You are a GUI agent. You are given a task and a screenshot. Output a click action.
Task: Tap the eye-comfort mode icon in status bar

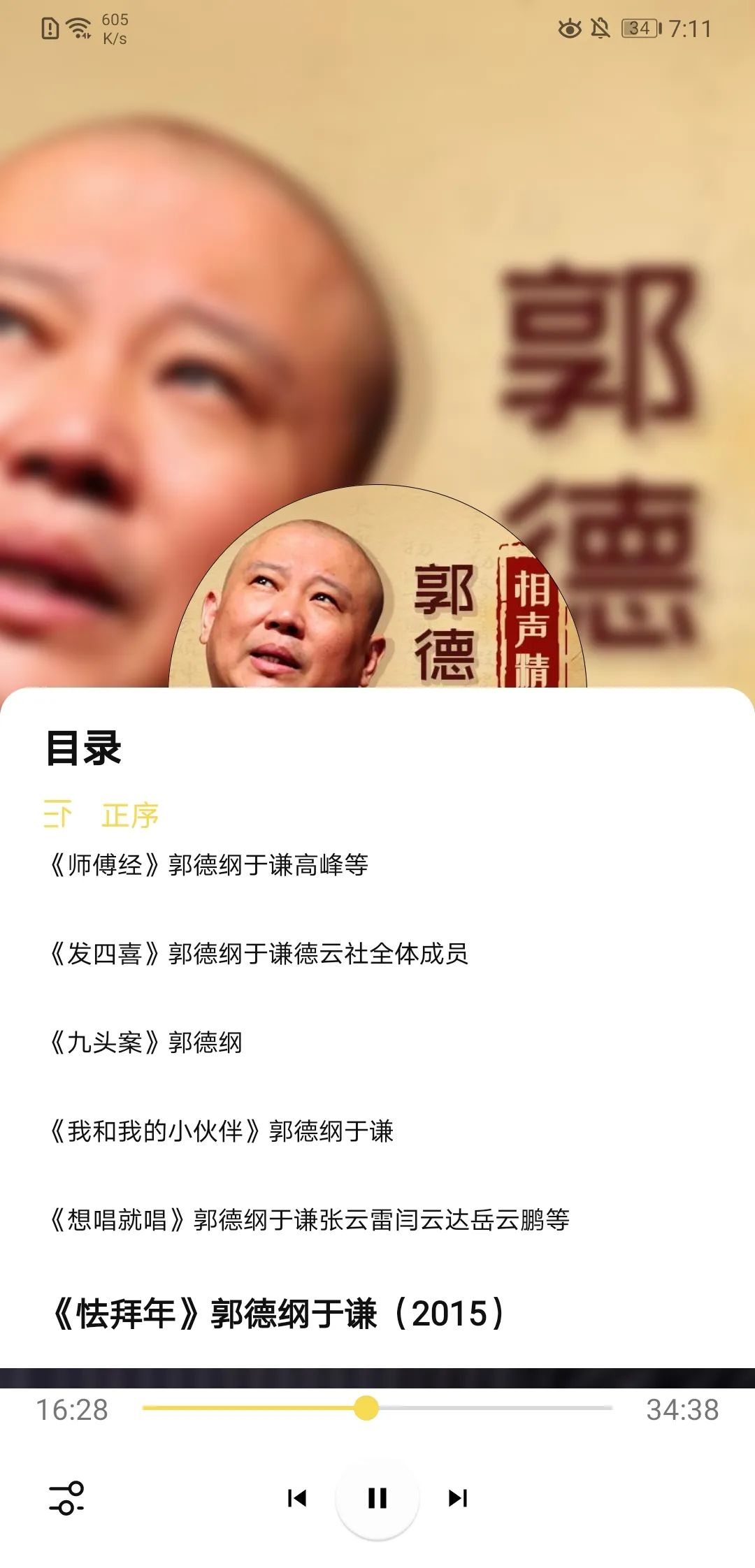tap(568, 28)
